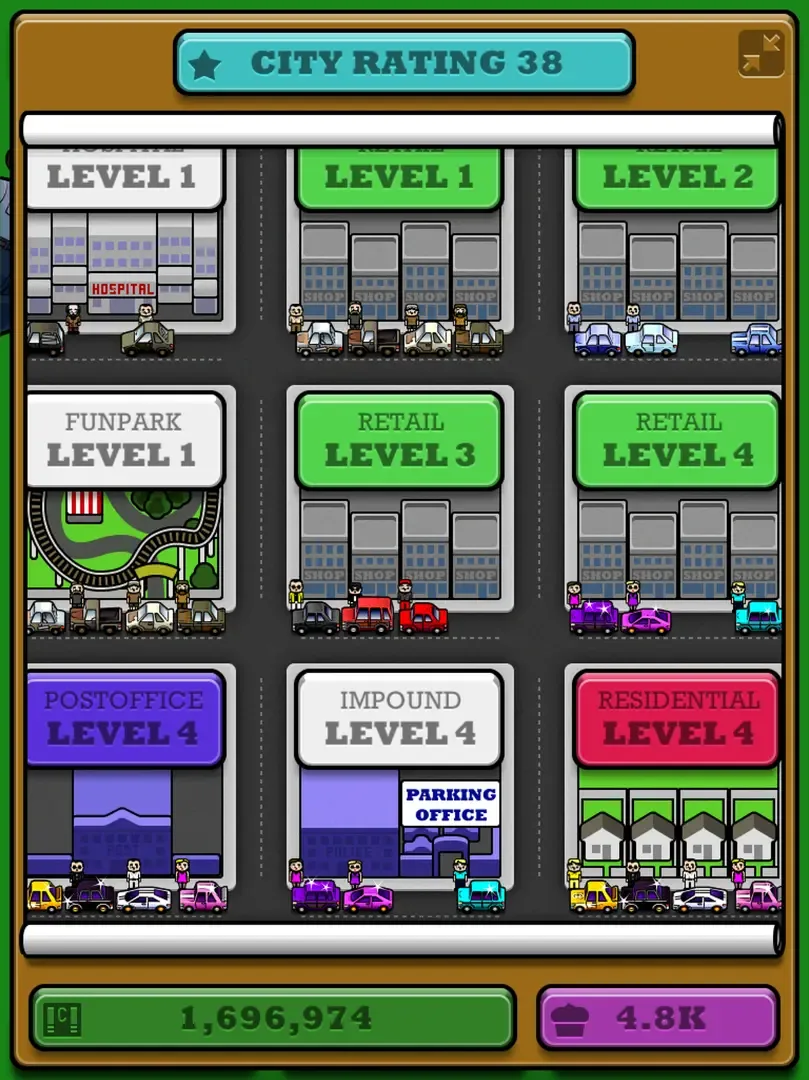Open the Residential Level 4 block
Image resolution: width=809 pixels, height=1080 pixels.
click(677, 780)
